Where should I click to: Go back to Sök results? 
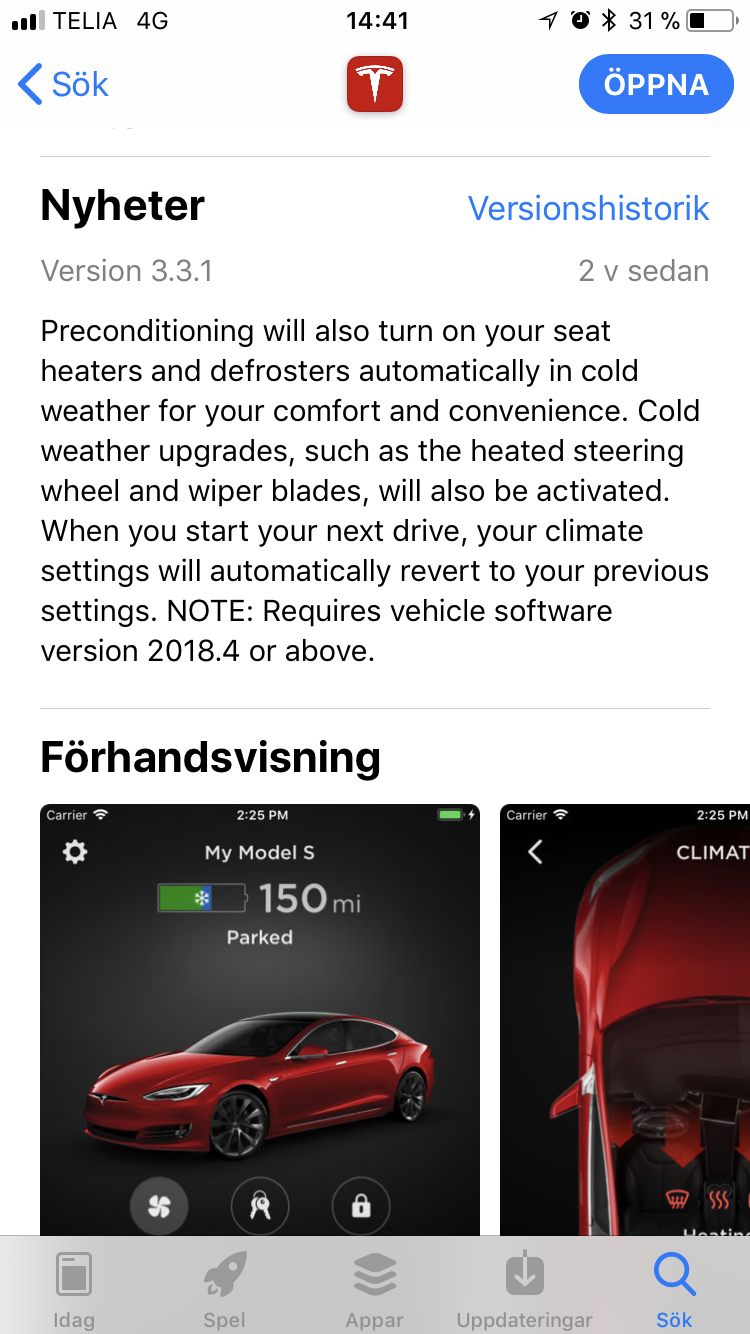click(x=63, y=85)
